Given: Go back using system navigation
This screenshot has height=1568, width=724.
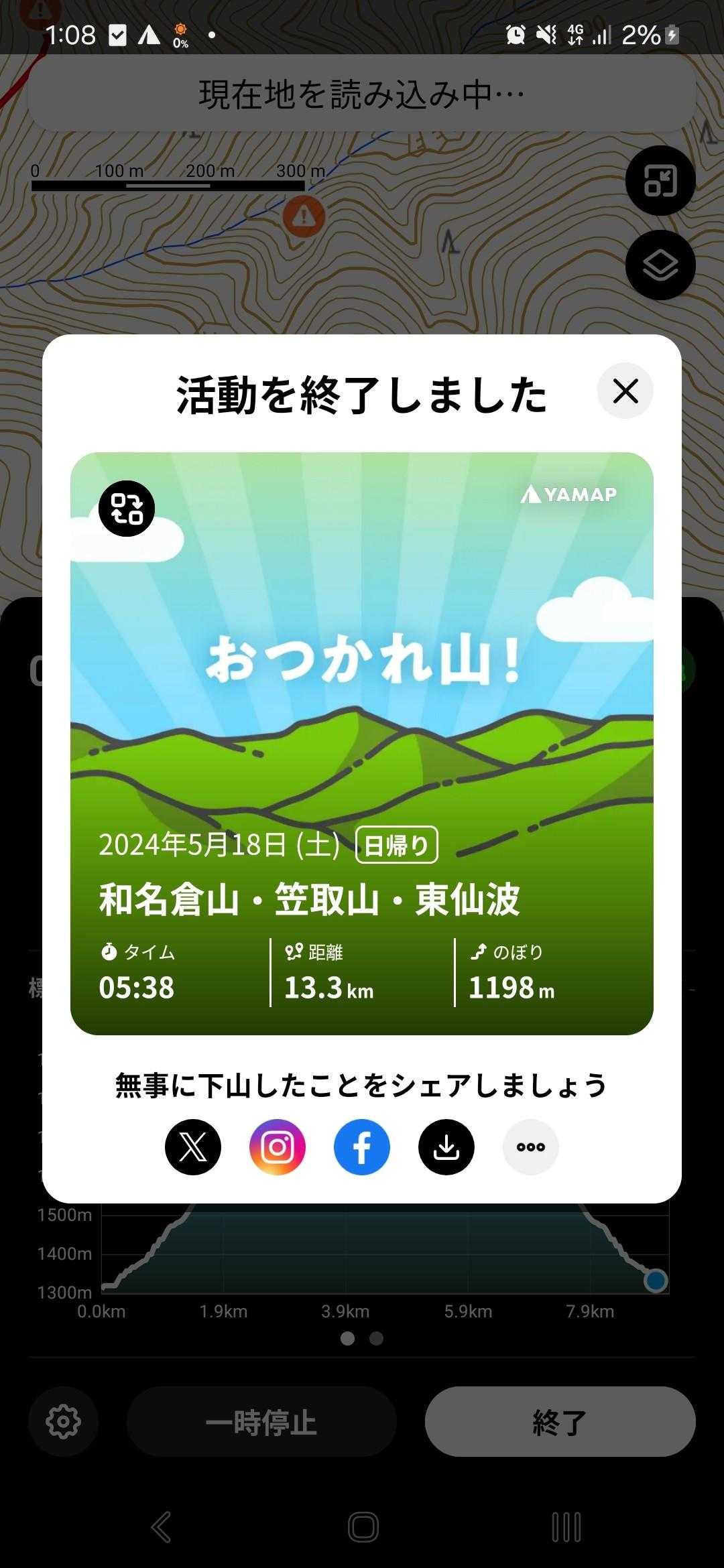Looking at the screenshot, I should 161,1528.
